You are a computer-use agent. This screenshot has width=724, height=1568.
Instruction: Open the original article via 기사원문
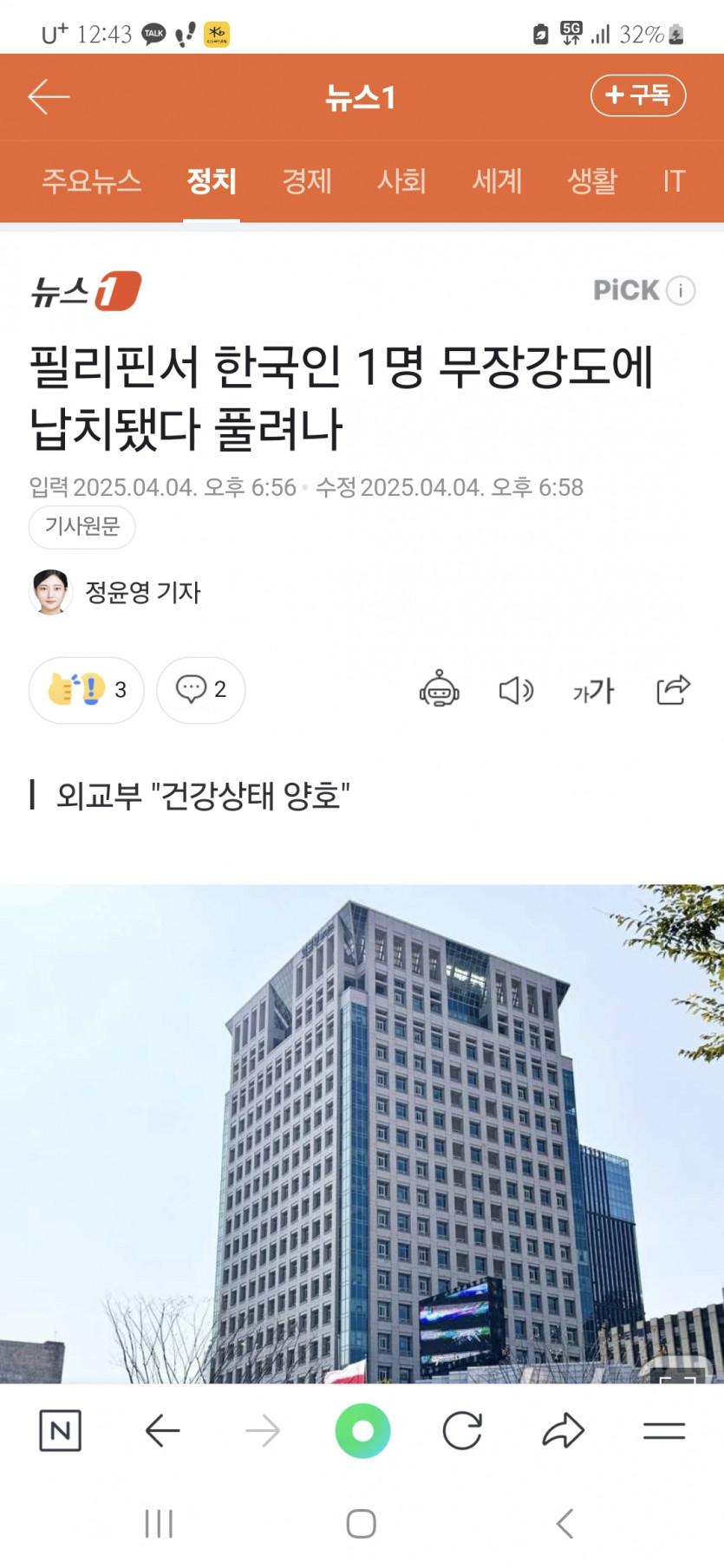[82, 527]
